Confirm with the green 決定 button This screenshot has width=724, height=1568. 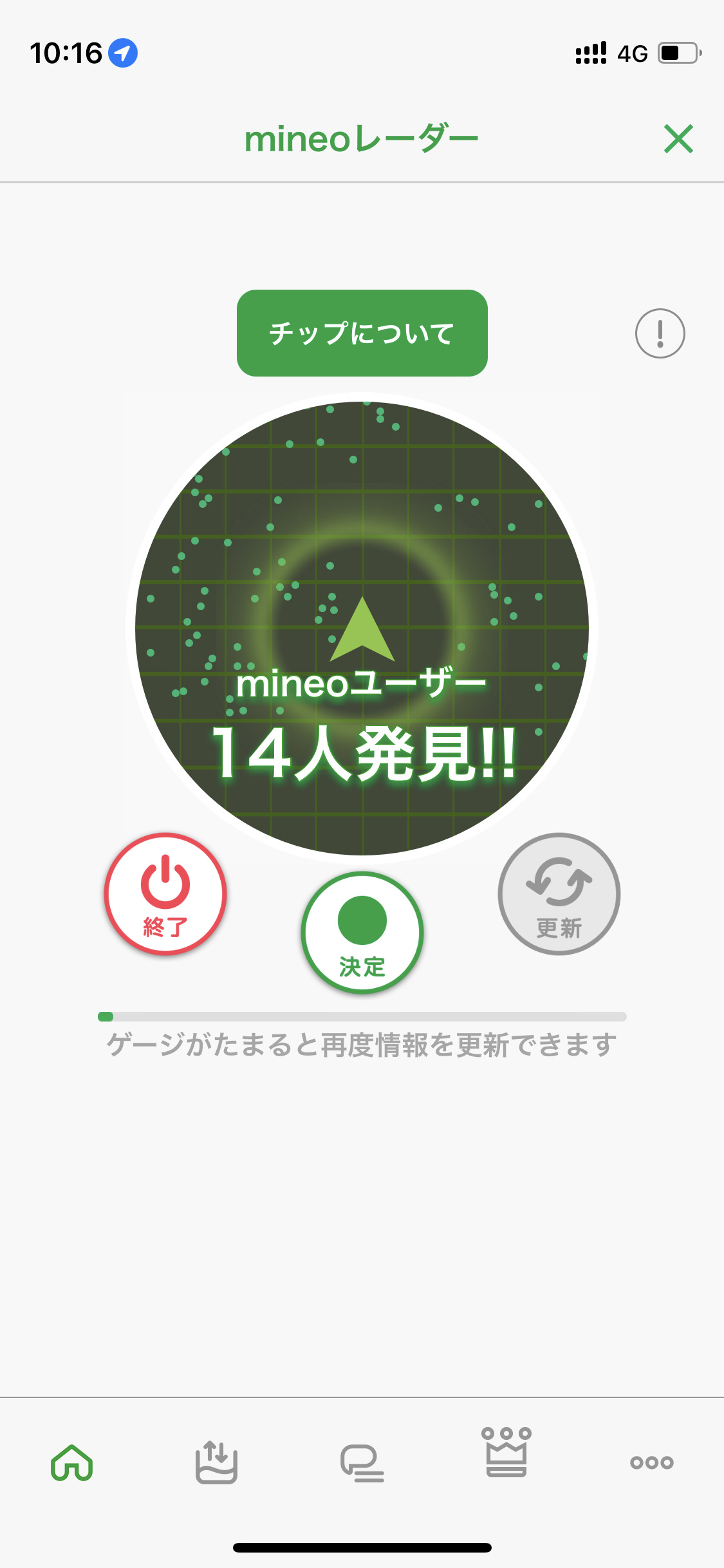click(362, 933)
